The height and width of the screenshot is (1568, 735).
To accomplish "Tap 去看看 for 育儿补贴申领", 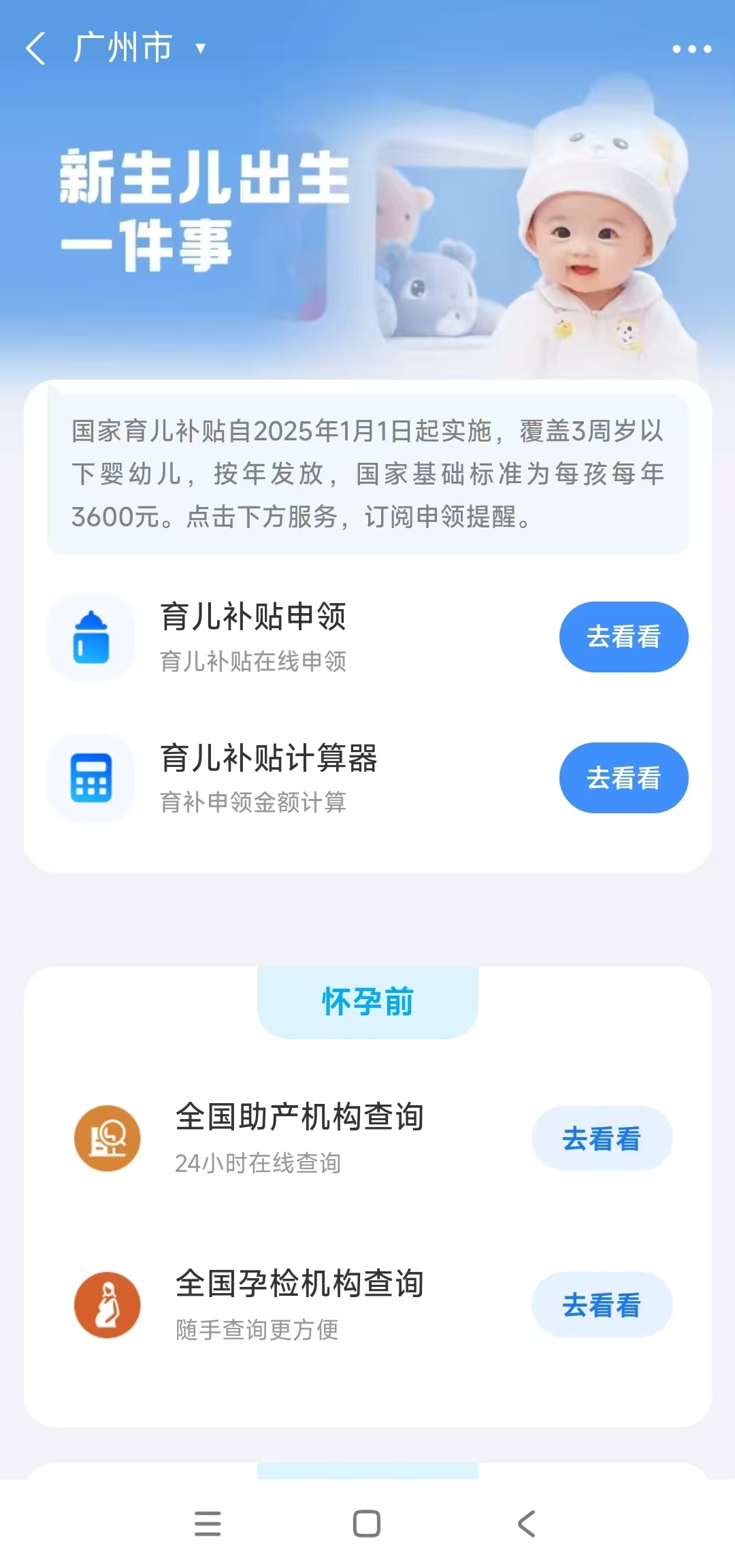I will point(623,637).
